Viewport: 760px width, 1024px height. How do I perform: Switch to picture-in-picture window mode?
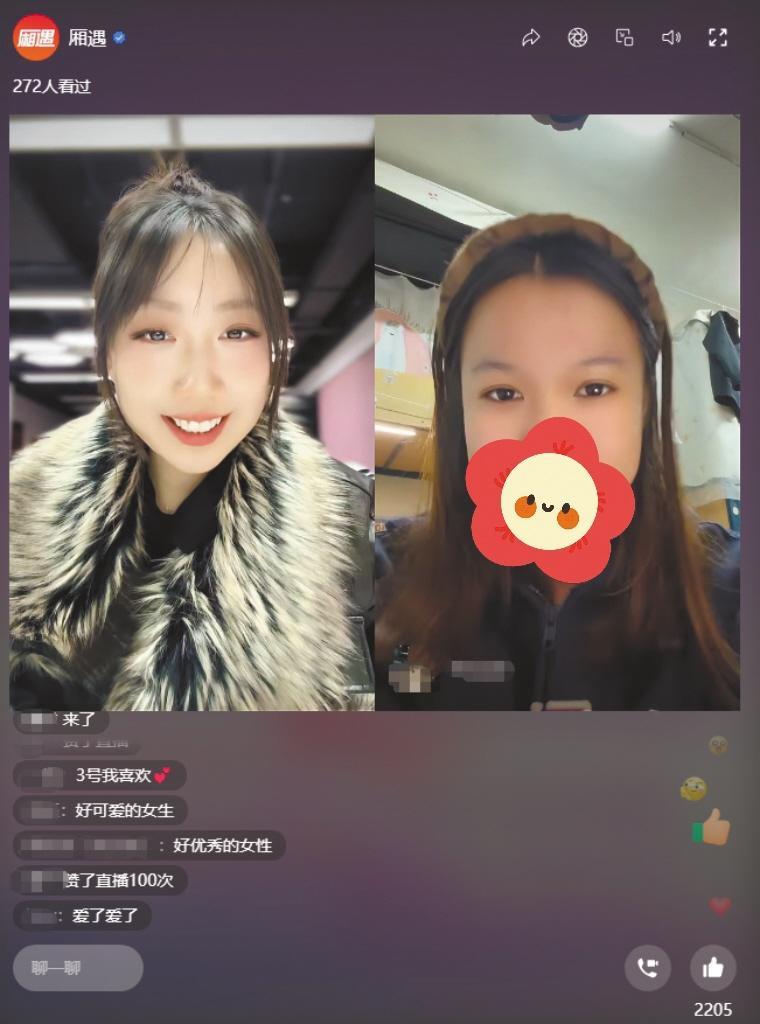coord(624,38)
